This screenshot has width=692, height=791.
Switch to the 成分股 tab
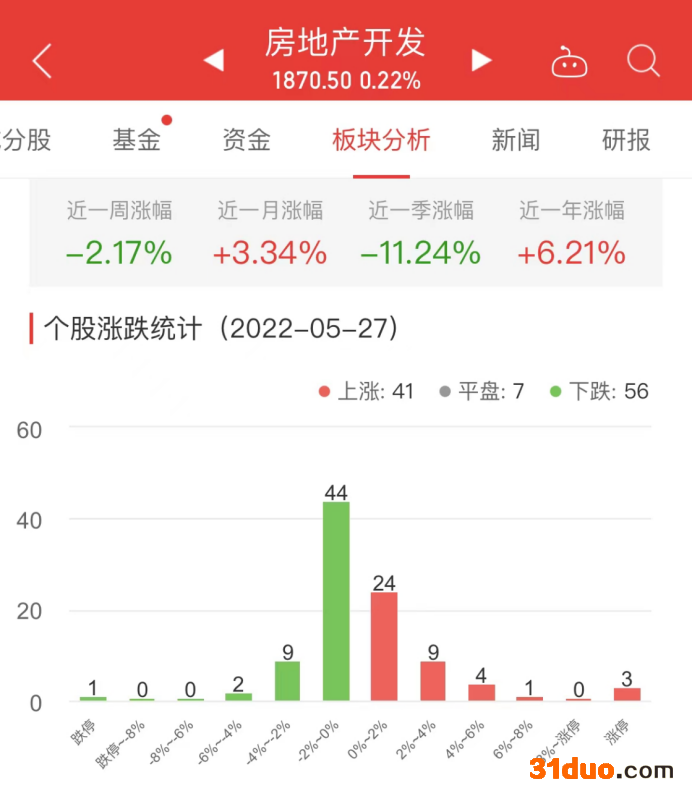[25, 140]
